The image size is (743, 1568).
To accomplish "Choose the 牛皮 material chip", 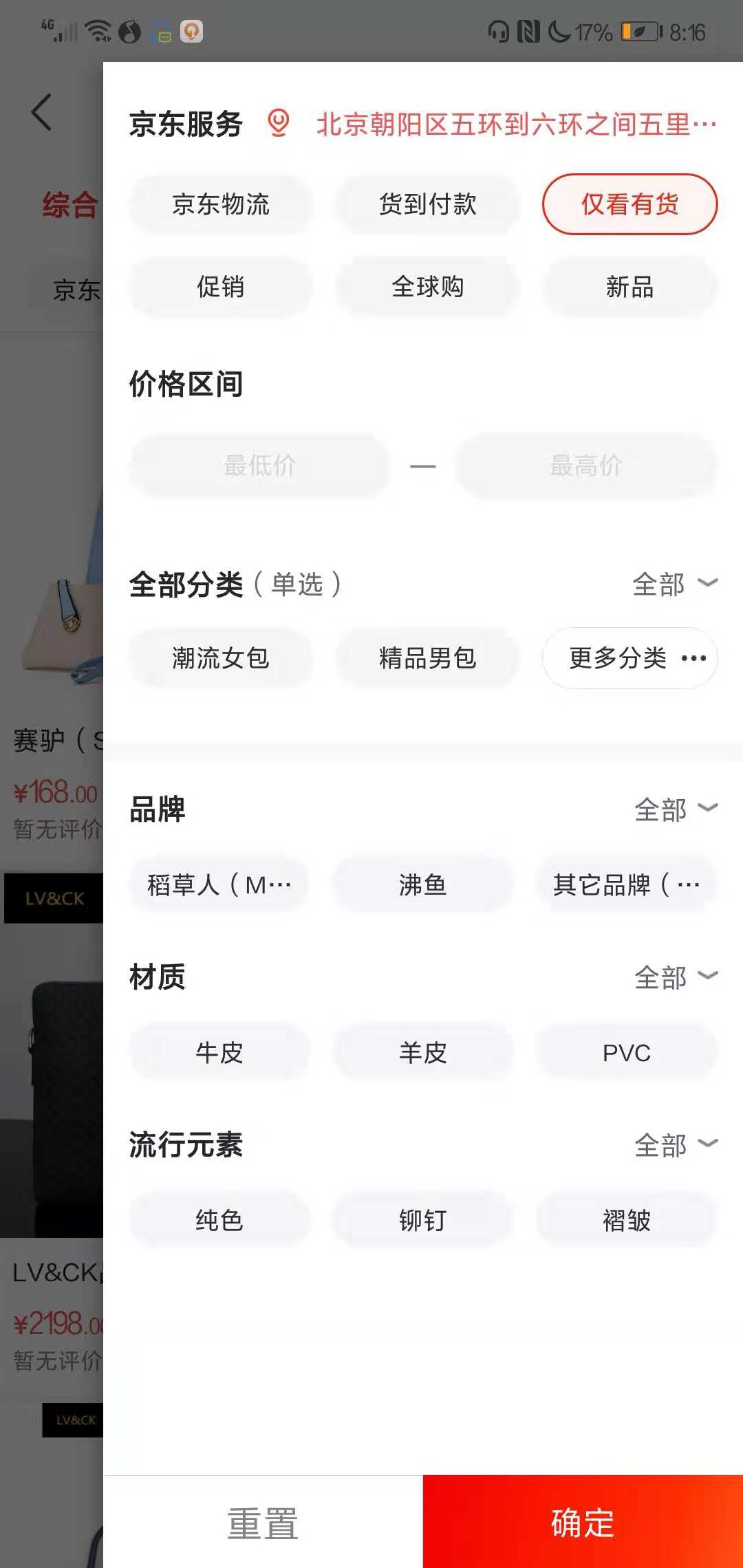I will click(x=219, y=1052).
